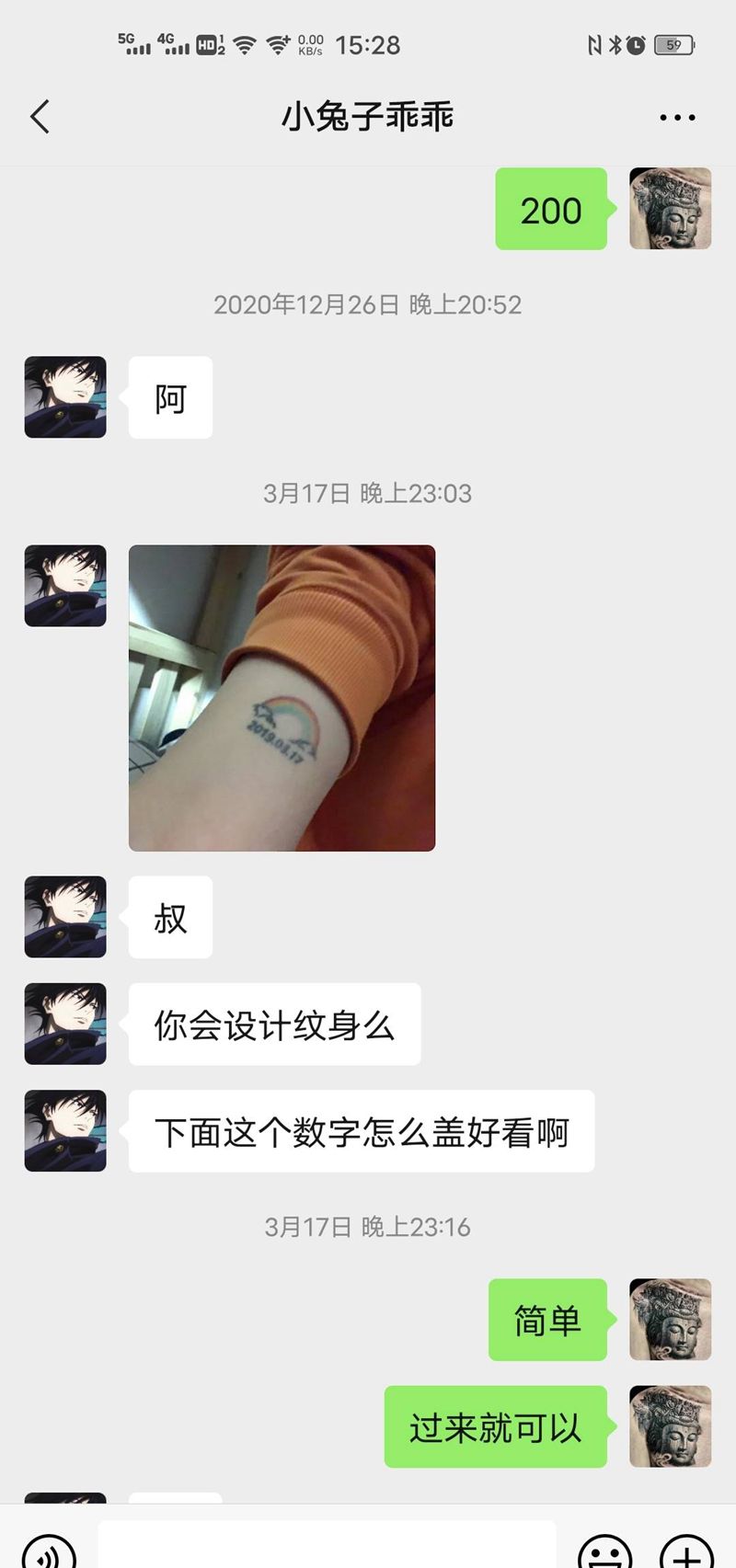Open the chat info three-dot menu
The width and height of the screenshot is (736, 1568).
click(x=677, y=118)
